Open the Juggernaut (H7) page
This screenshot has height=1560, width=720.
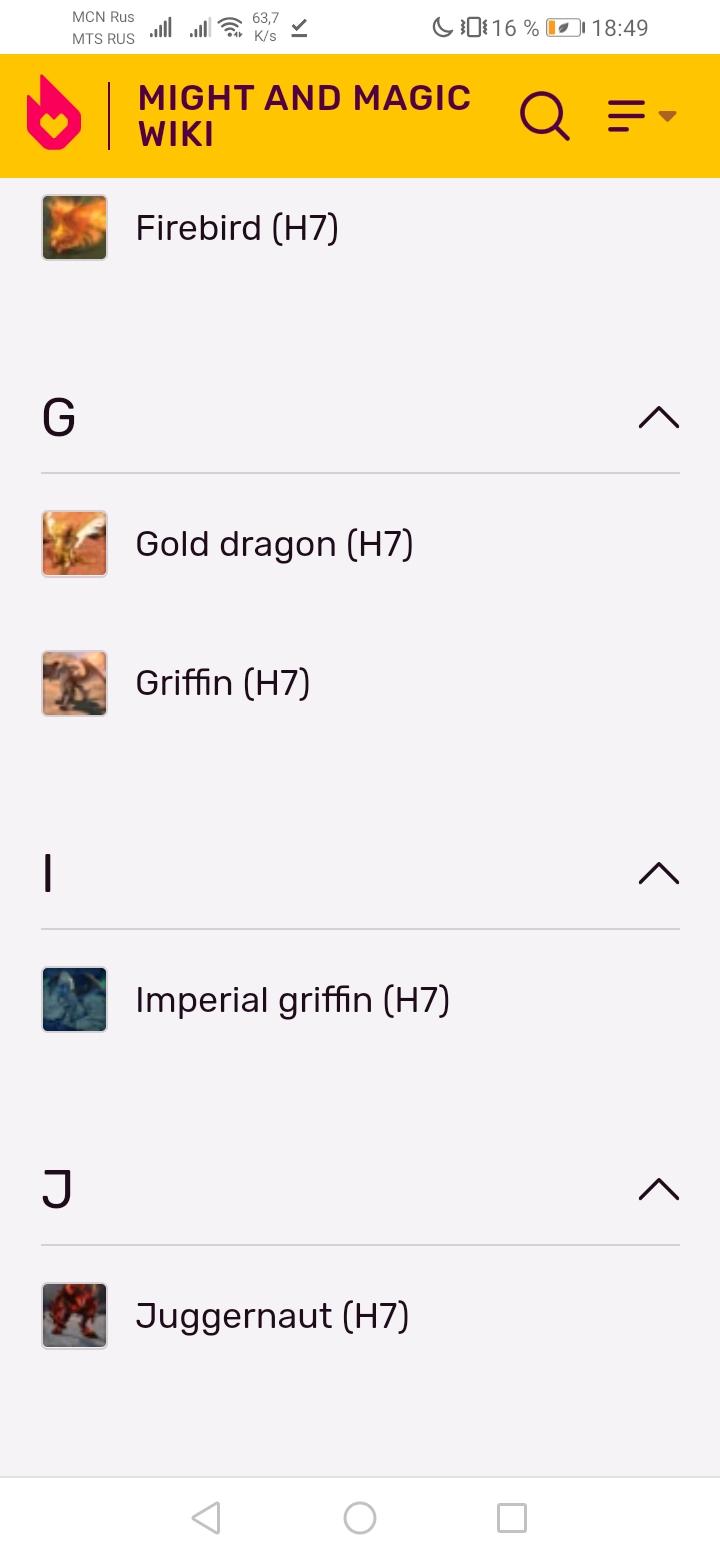(272, 1316)
